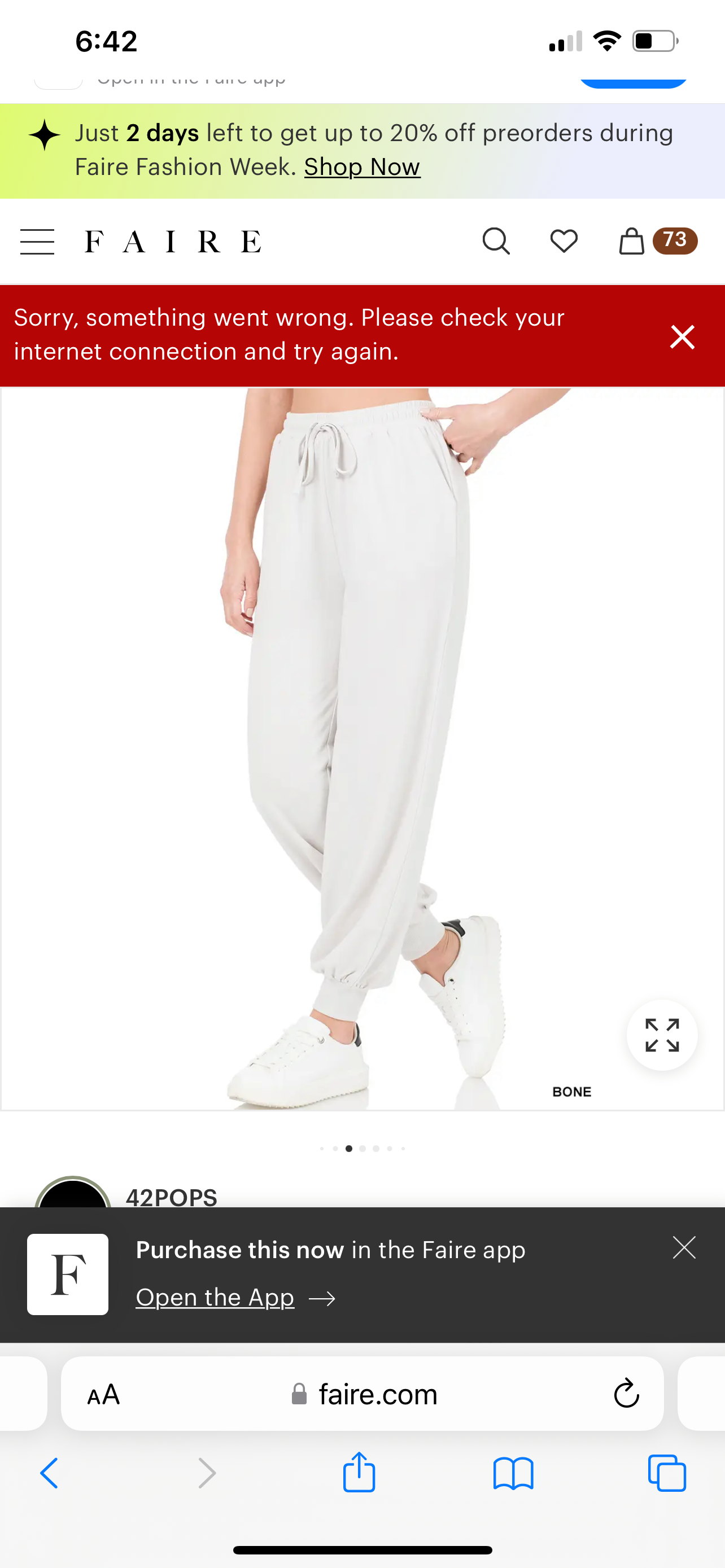Share this page from Safari
The width and height of the screenshot is (725, 1568).
pos(359,1473)
